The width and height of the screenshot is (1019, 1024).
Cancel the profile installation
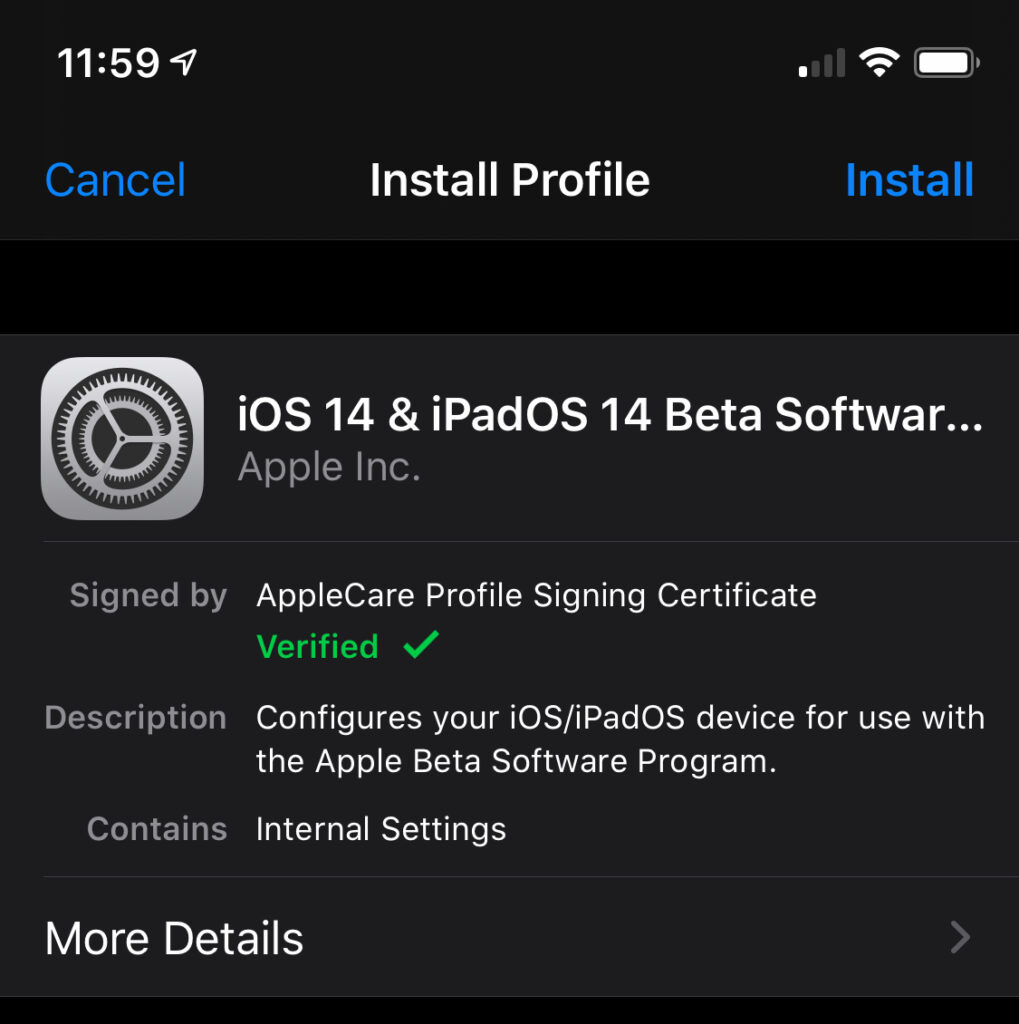(x=115, y=181)
